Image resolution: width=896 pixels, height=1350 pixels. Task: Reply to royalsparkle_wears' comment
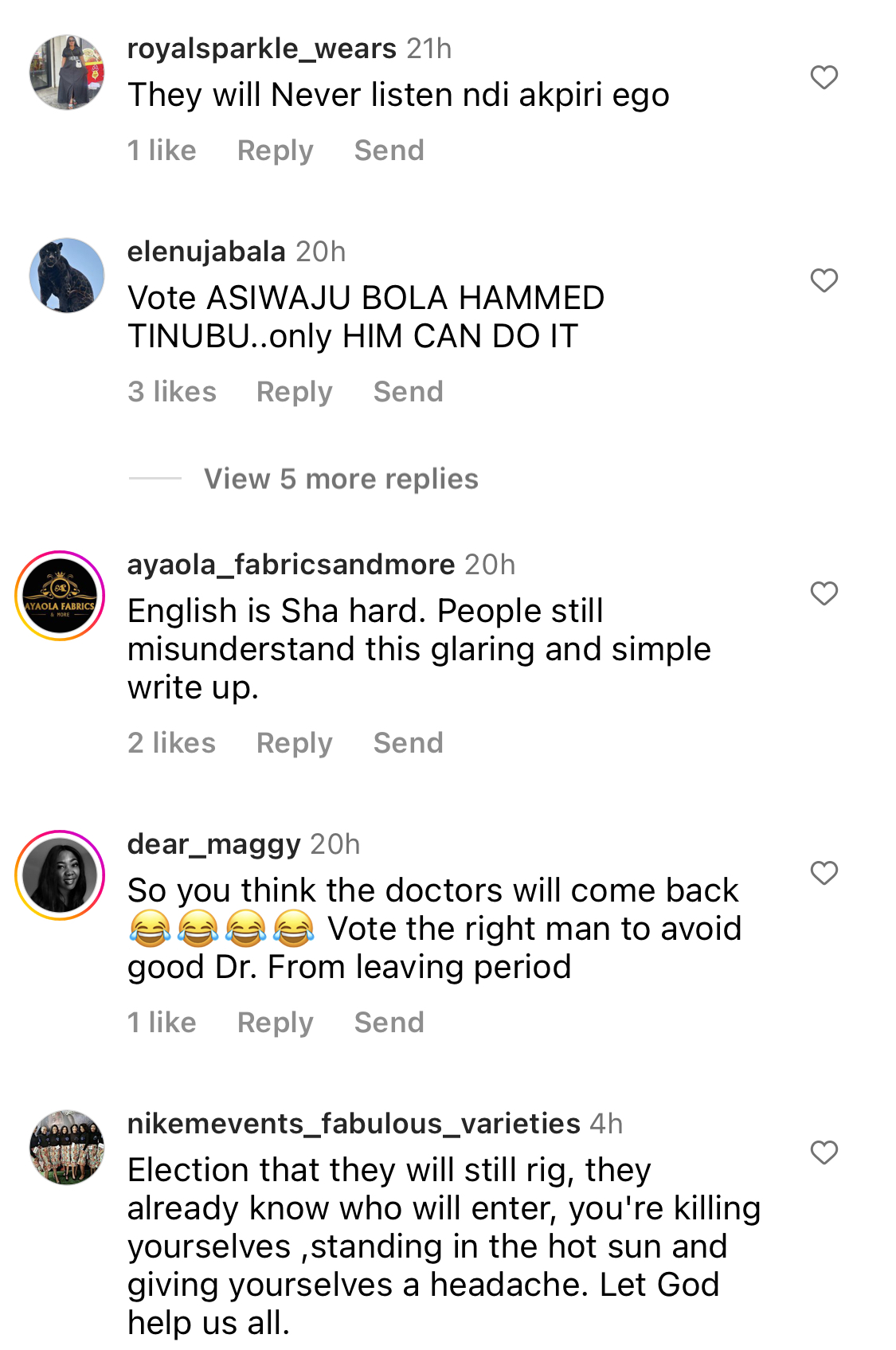[275, 151]
